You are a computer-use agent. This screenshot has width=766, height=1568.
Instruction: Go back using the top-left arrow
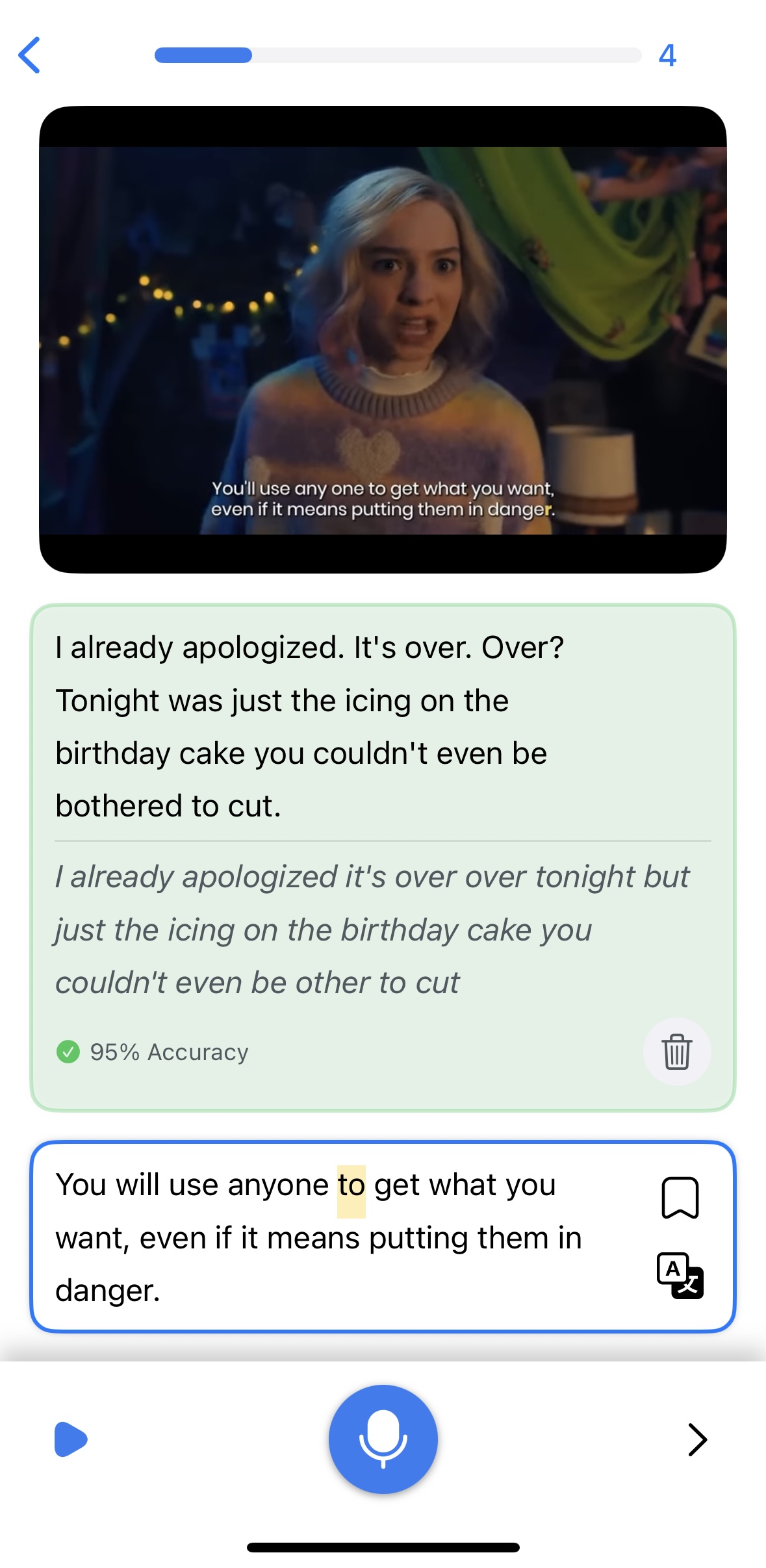tap(30, 55)
